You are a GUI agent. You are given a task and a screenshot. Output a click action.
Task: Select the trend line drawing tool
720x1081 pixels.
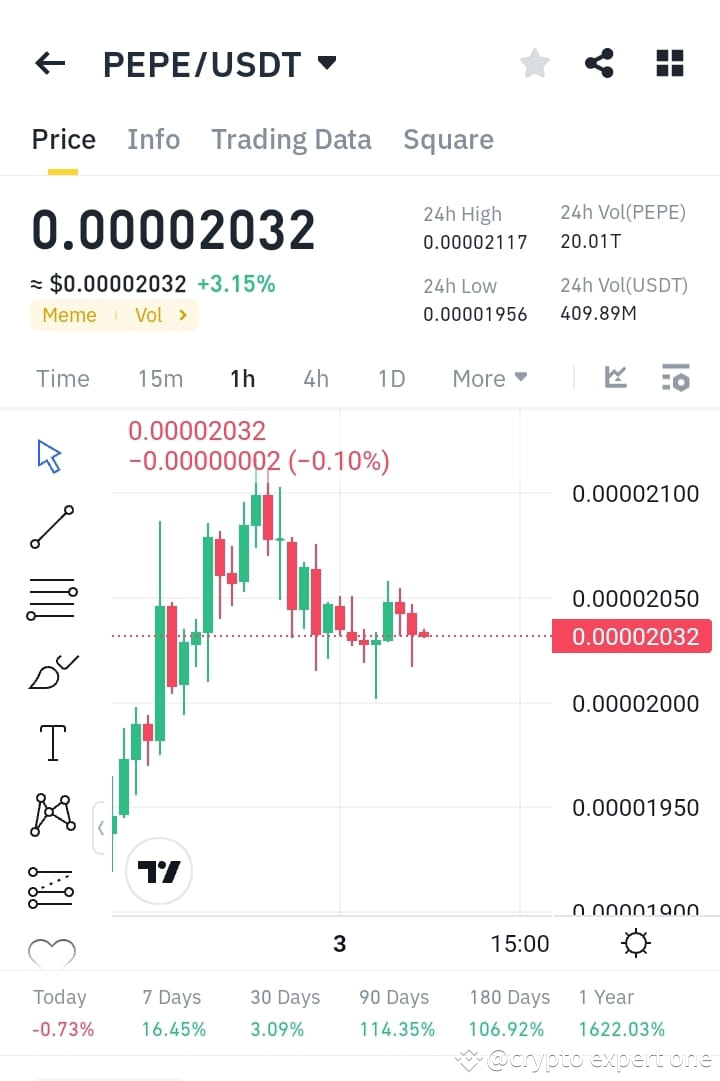pyautogui.click(x=51, y=525)
